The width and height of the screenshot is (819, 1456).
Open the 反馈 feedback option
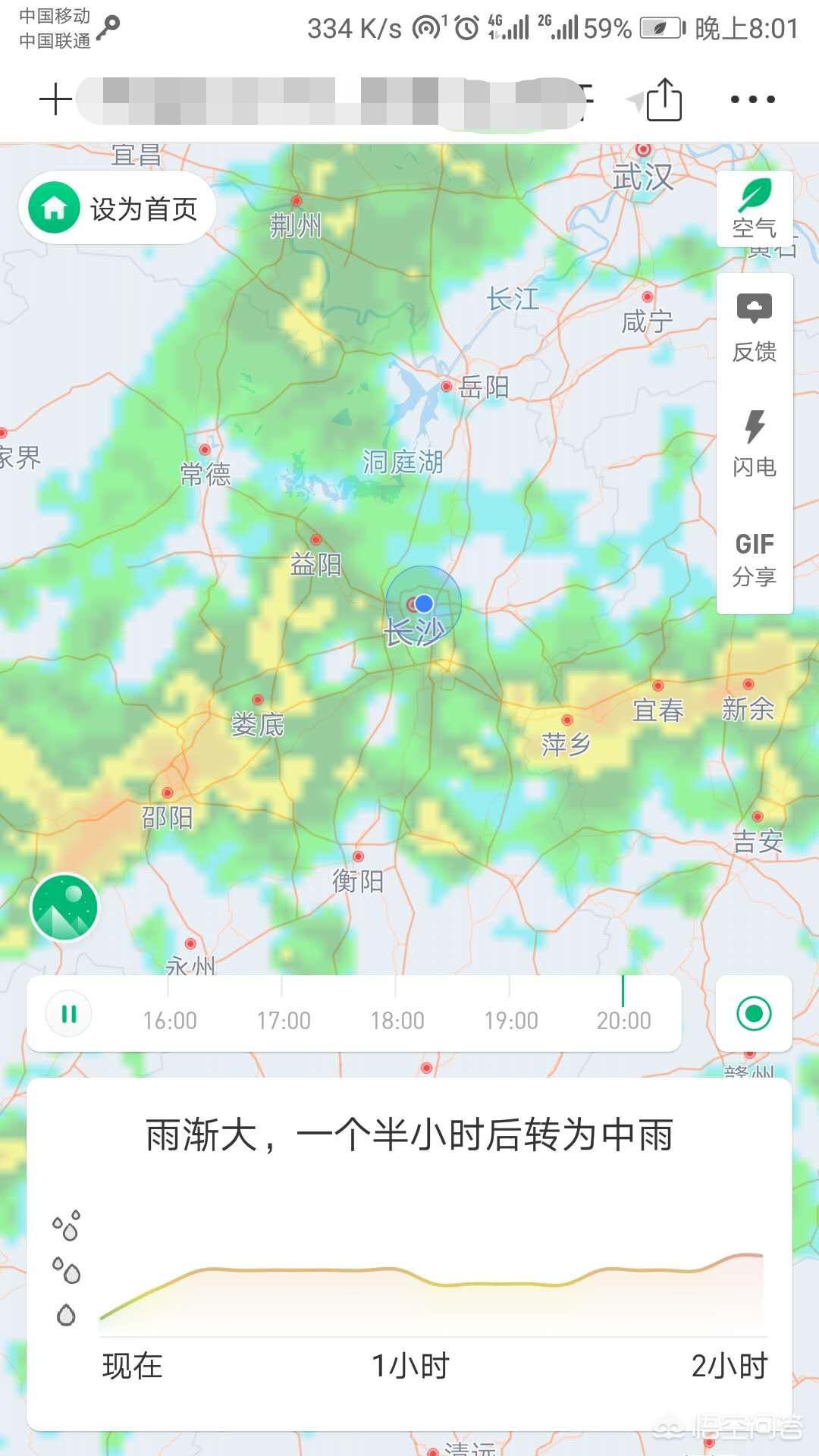coord(755,328)
